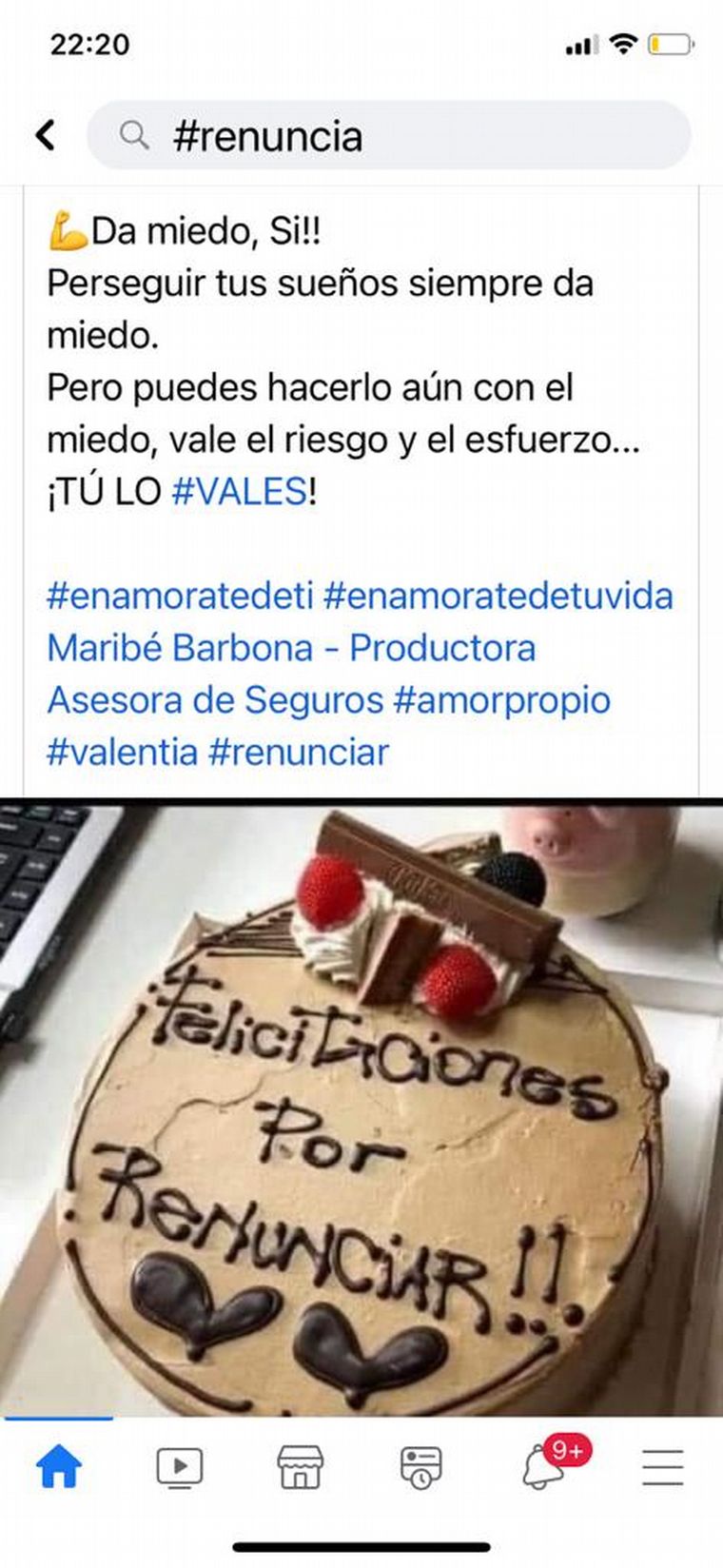
Task: Open the #enamoratedeti hashtag
Action: click(180, 596)
